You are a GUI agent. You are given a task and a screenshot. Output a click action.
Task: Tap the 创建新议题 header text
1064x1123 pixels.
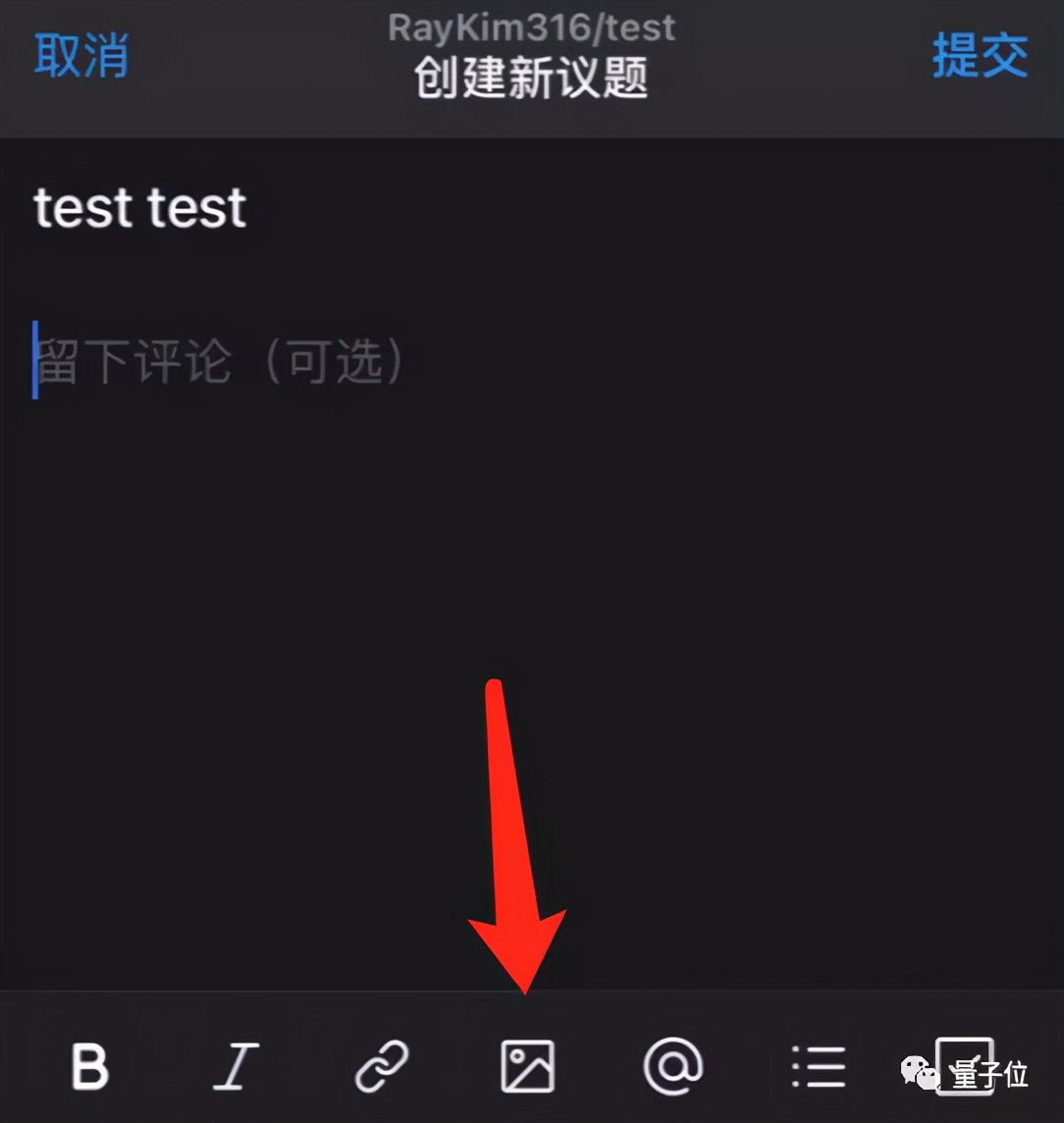pos(531,81)
